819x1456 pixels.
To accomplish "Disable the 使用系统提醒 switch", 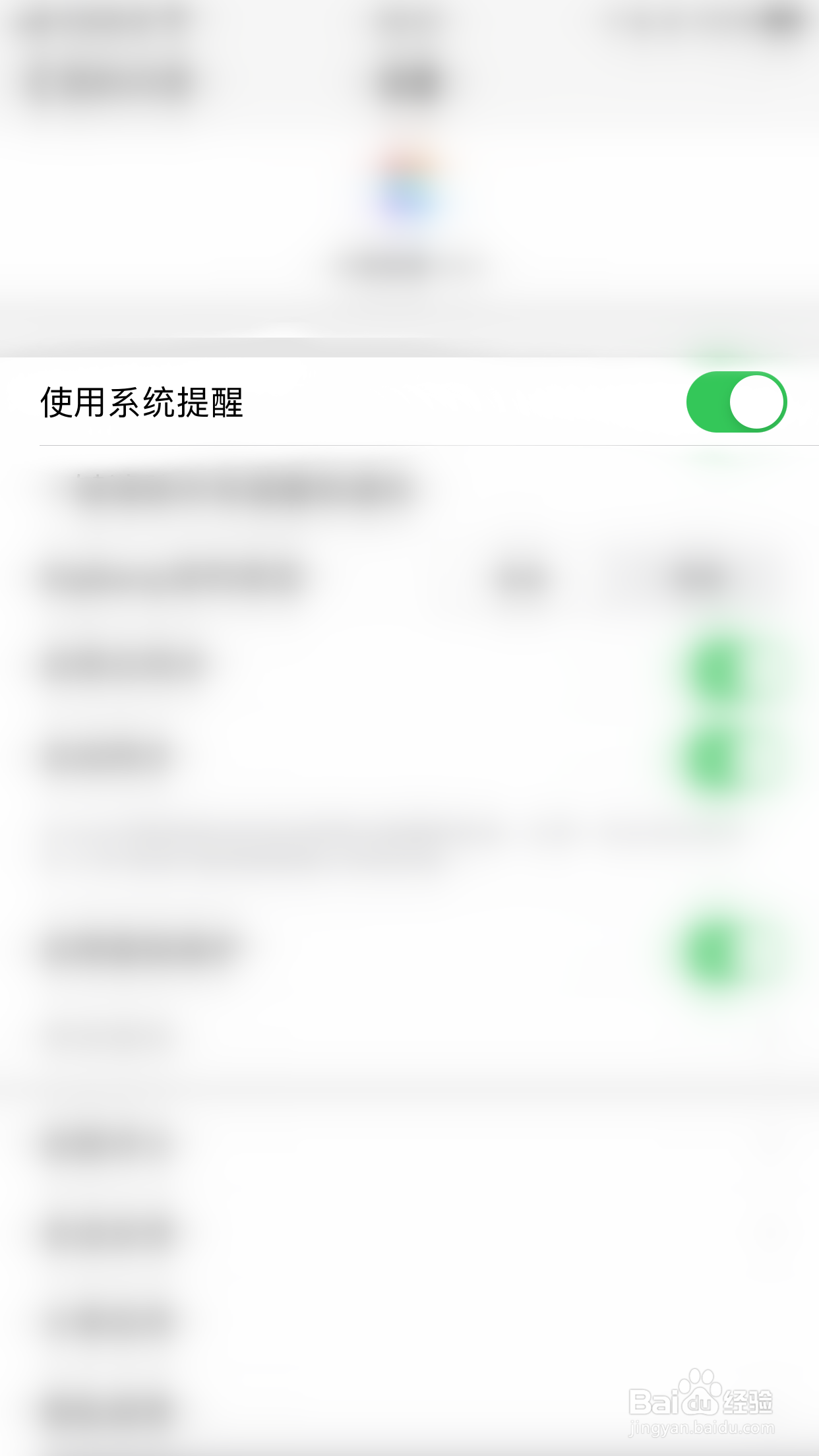I will [737, 400].
